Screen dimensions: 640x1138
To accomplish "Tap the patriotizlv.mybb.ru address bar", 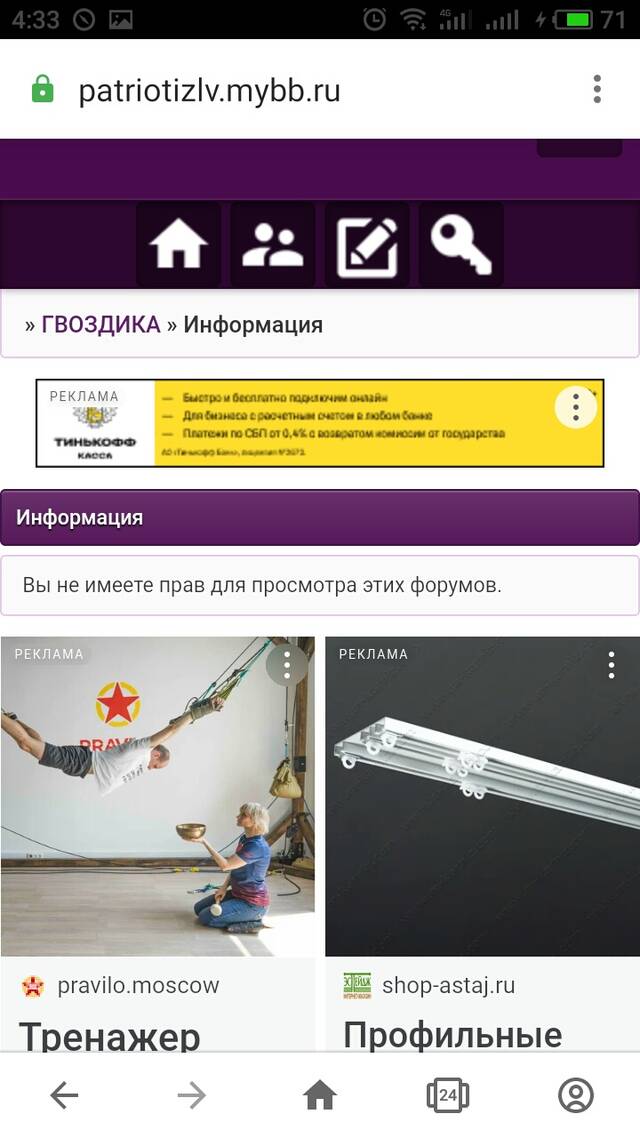I will [x=210, y=91].
